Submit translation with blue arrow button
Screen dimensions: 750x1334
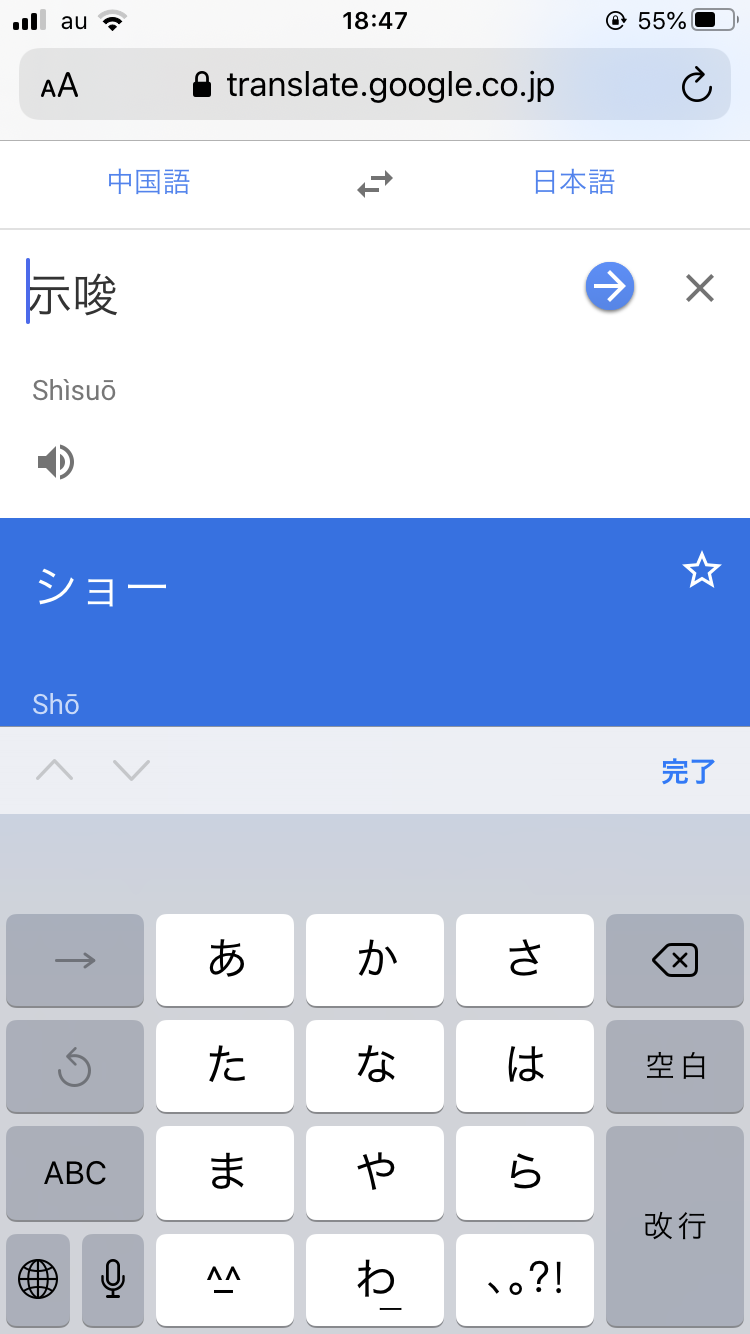[609, 288]
